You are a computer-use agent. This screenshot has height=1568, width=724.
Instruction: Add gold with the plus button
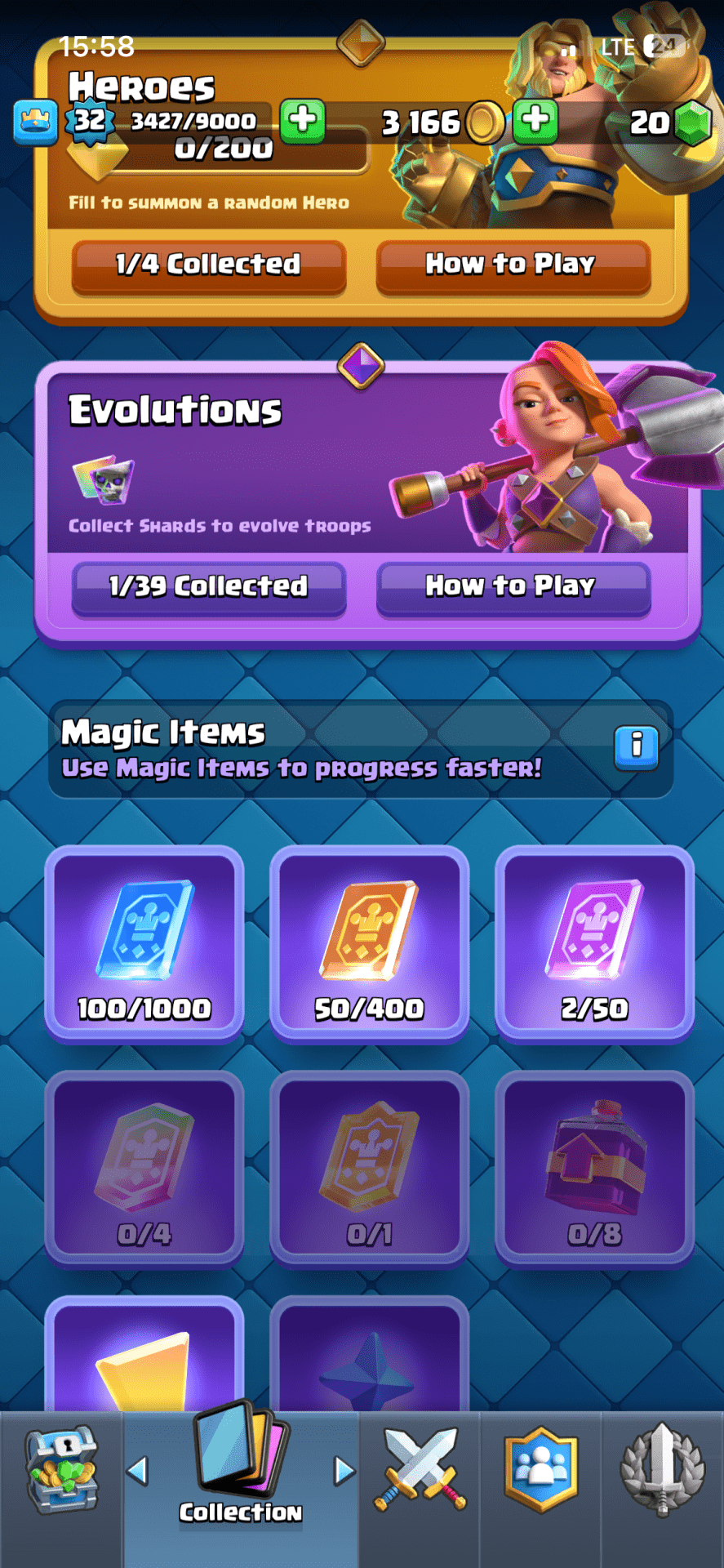535,121
